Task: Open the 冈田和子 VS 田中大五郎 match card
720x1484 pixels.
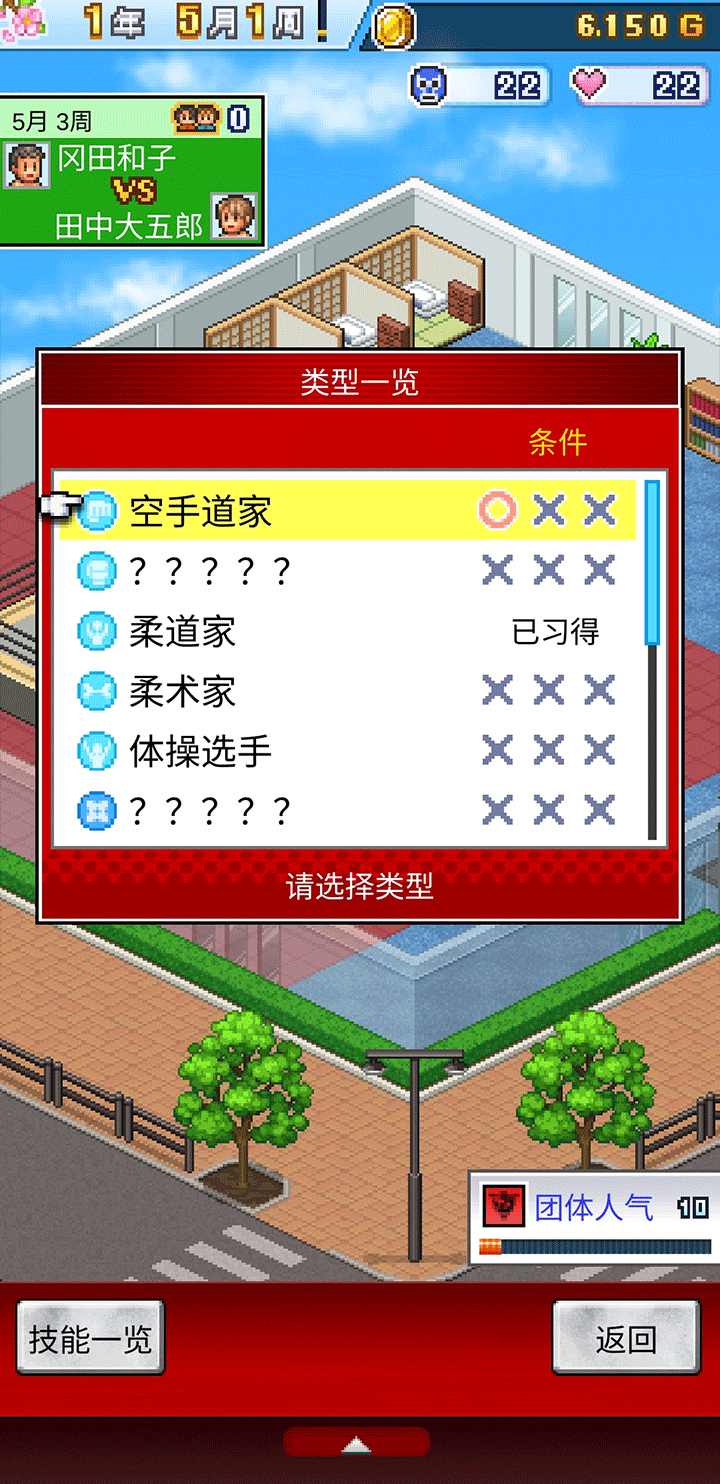Action: [x=131, y=171]
